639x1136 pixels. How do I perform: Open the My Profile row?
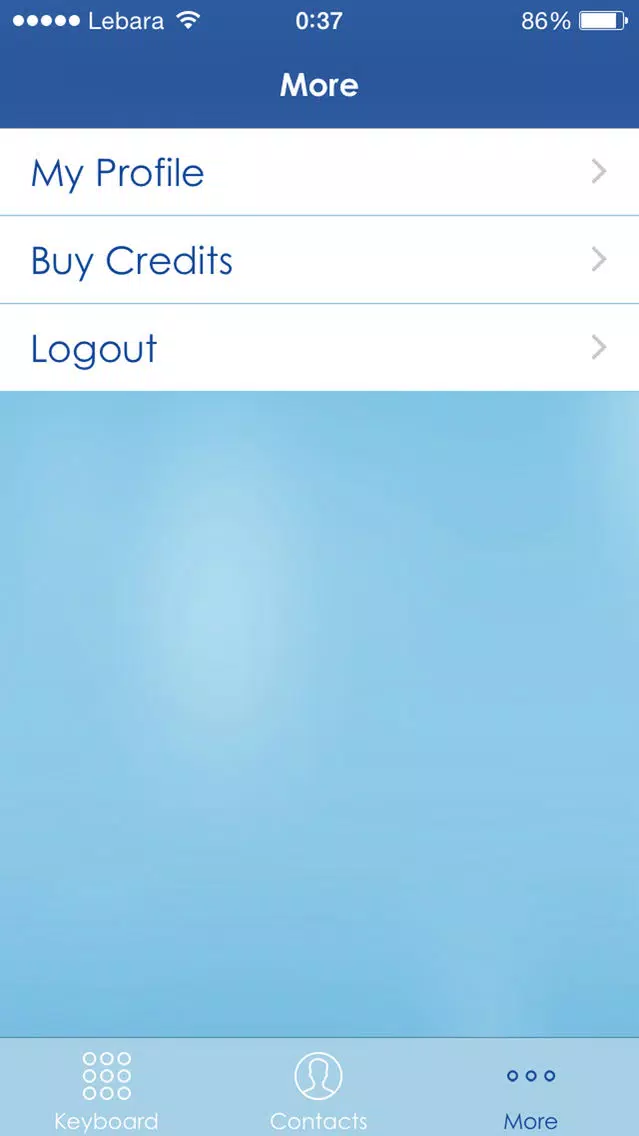click(320, 172)
